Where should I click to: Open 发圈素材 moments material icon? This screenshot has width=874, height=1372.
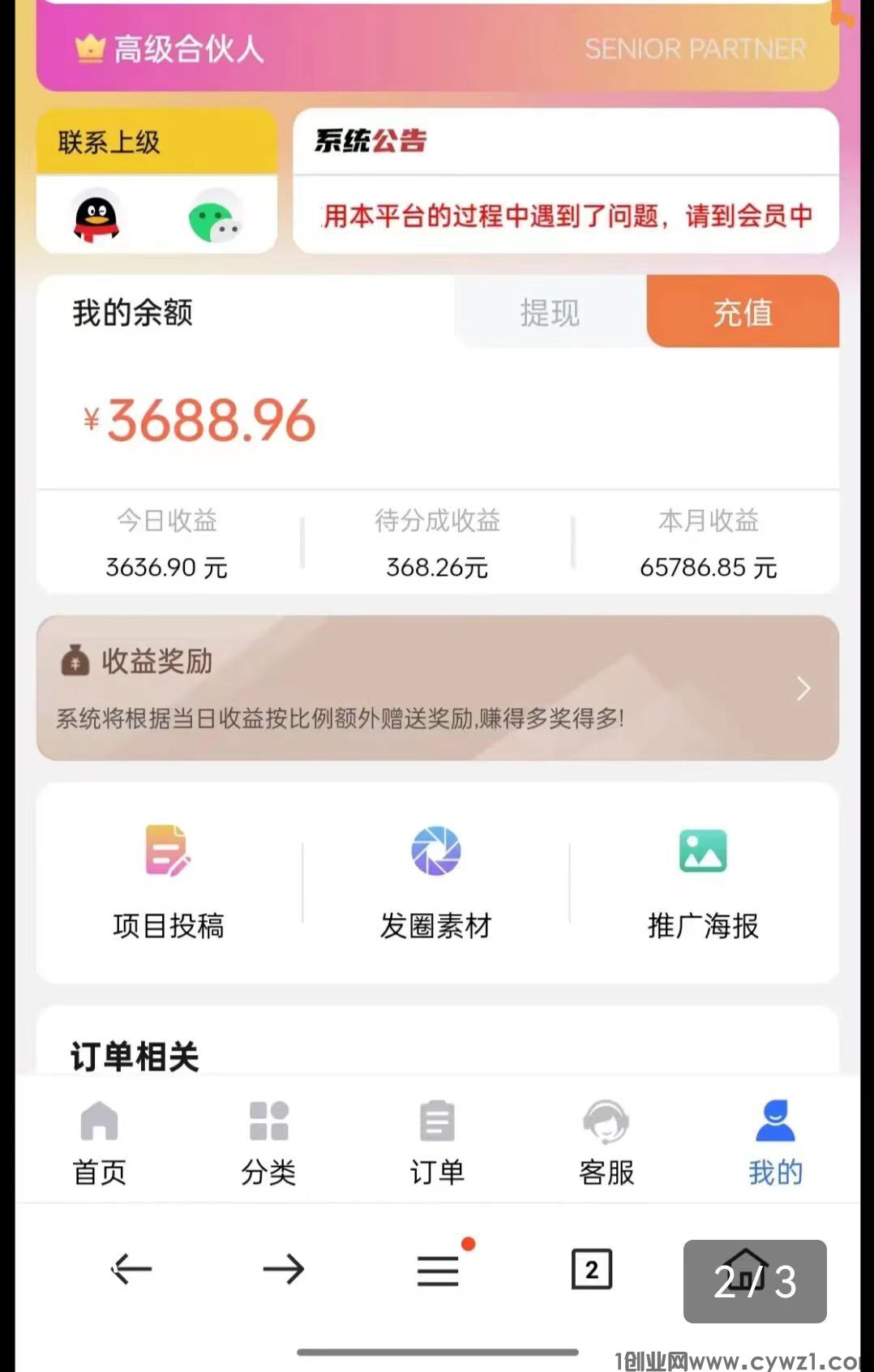[x=436, y=851]
